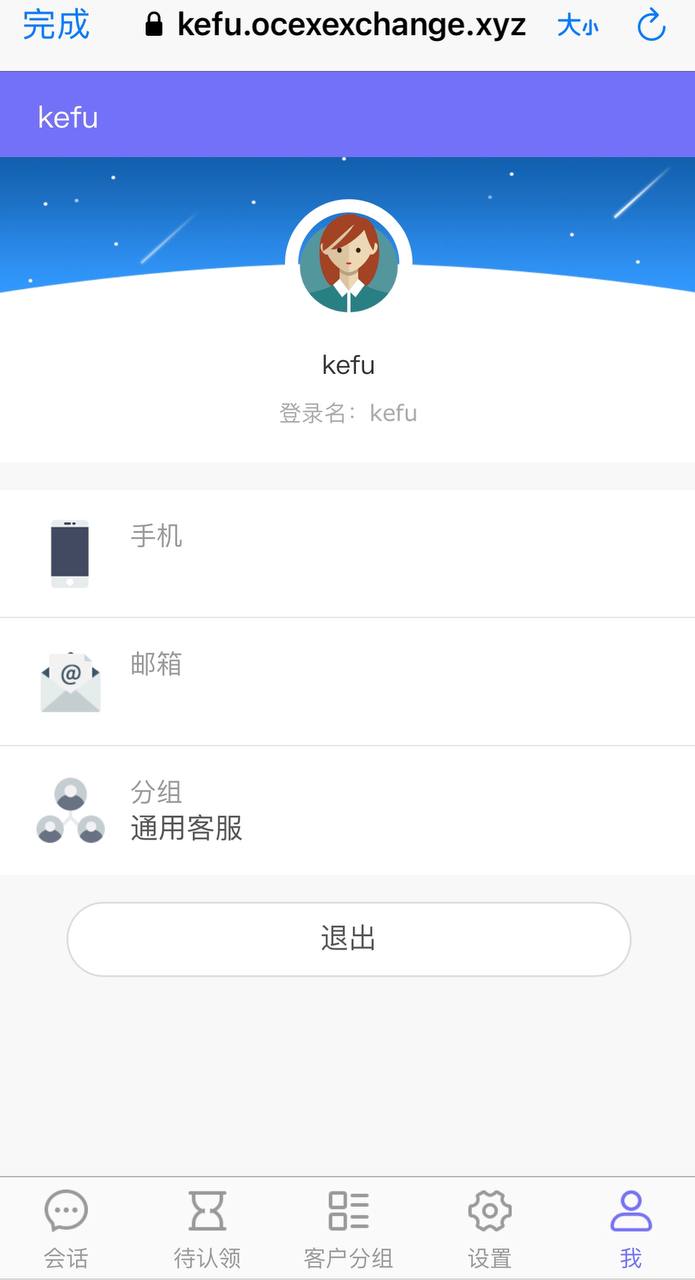Tap the kefu profile avatar
This screenshot has height=1280, width=695.
pos(348,263)
